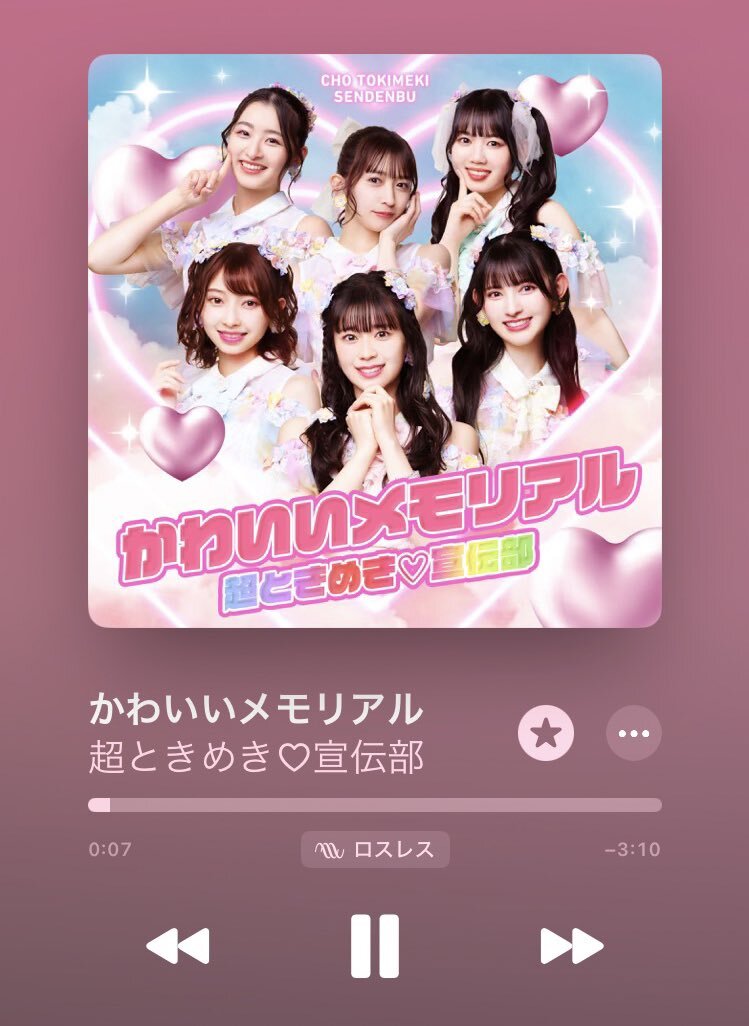Image resolution: width=749 pixels, height=1026 pixels.
Task: Open artist 超ときめき♡宣伝部
Action: click(256, 757)
